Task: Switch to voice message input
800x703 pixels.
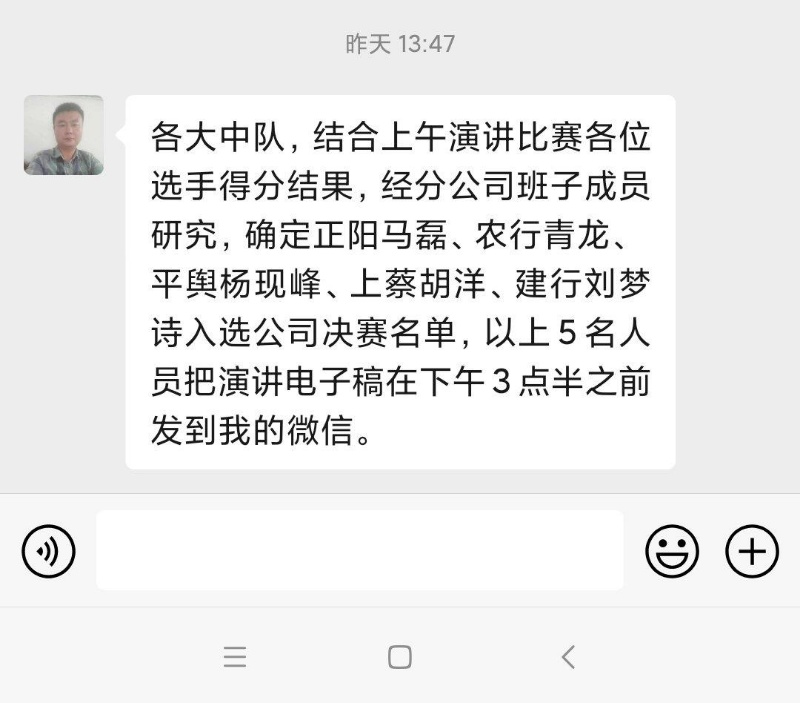Action: click(x=48, y=551)
